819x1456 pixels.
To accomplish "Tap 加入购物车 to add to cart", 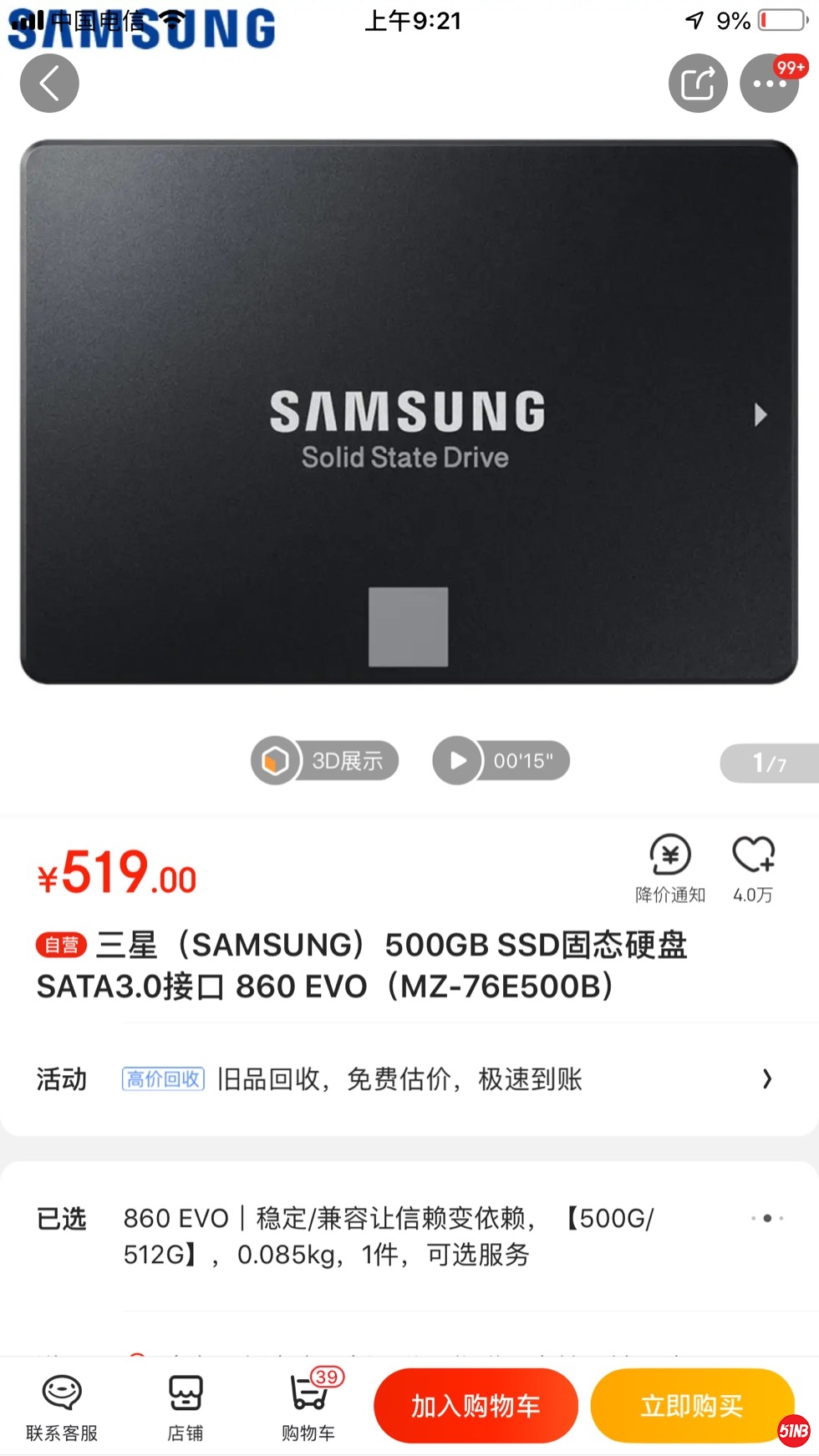I will click(476, 1406).
